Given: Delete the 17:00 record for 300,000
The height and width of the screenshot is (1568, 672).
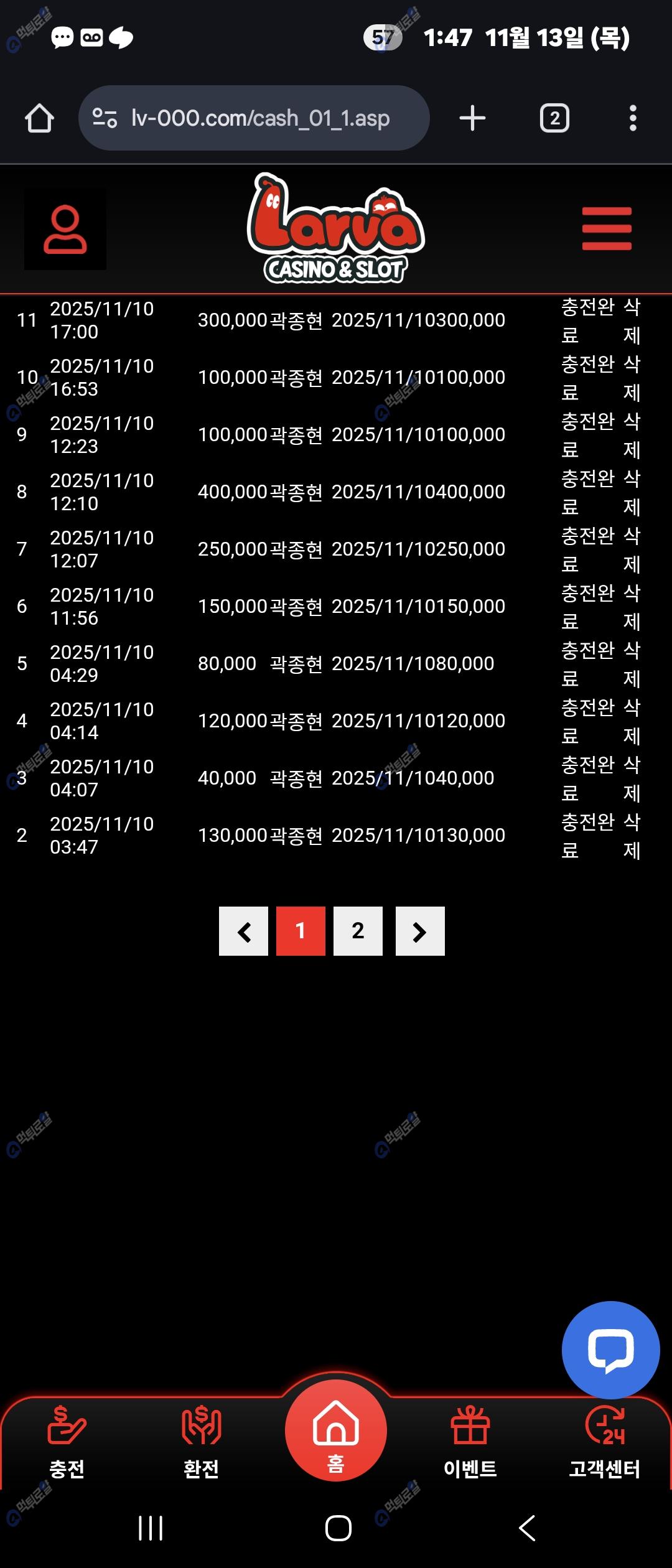Looking at the screenshot, I should [632, 320].
